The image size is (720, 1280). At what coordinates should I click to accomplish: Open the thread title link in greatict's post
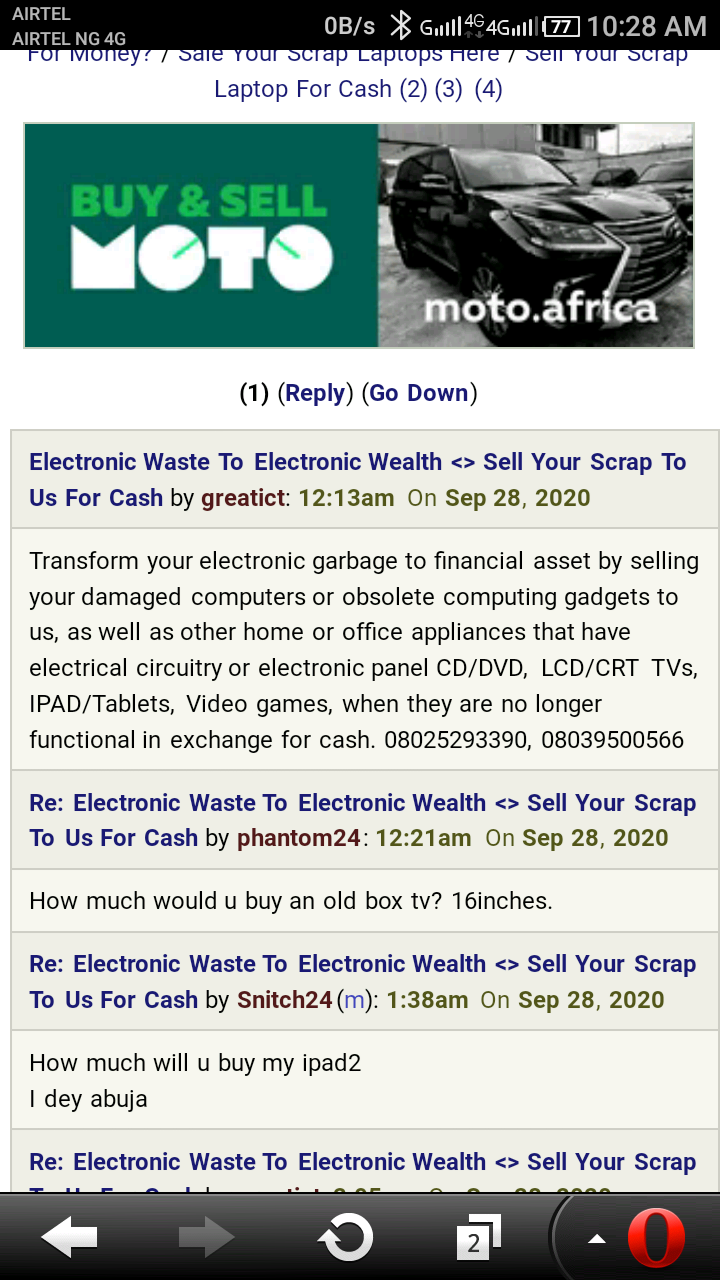tap(358, 480)
